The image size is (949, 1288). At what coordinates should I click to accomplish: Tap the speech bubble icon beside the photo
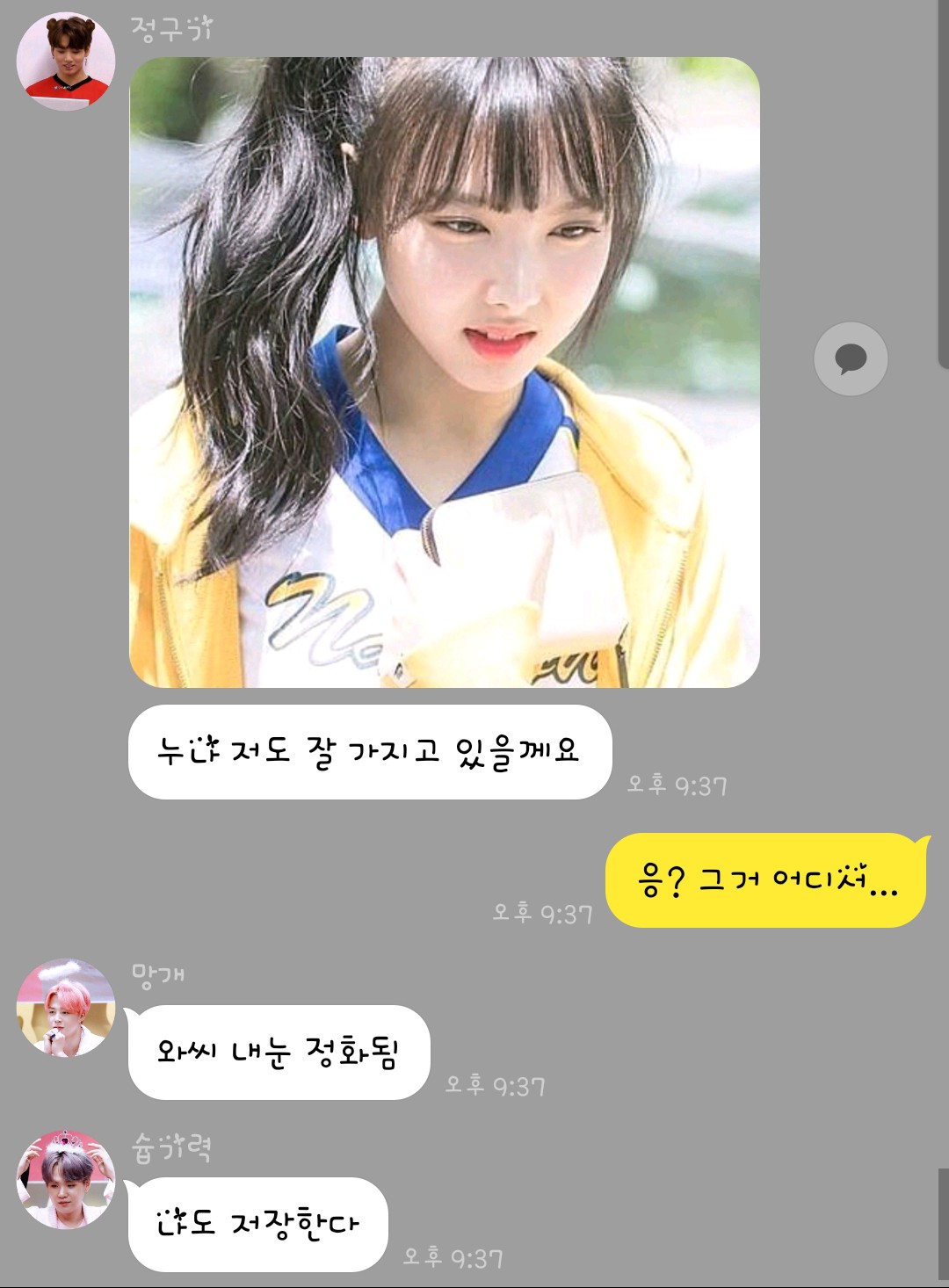(851, 358)
